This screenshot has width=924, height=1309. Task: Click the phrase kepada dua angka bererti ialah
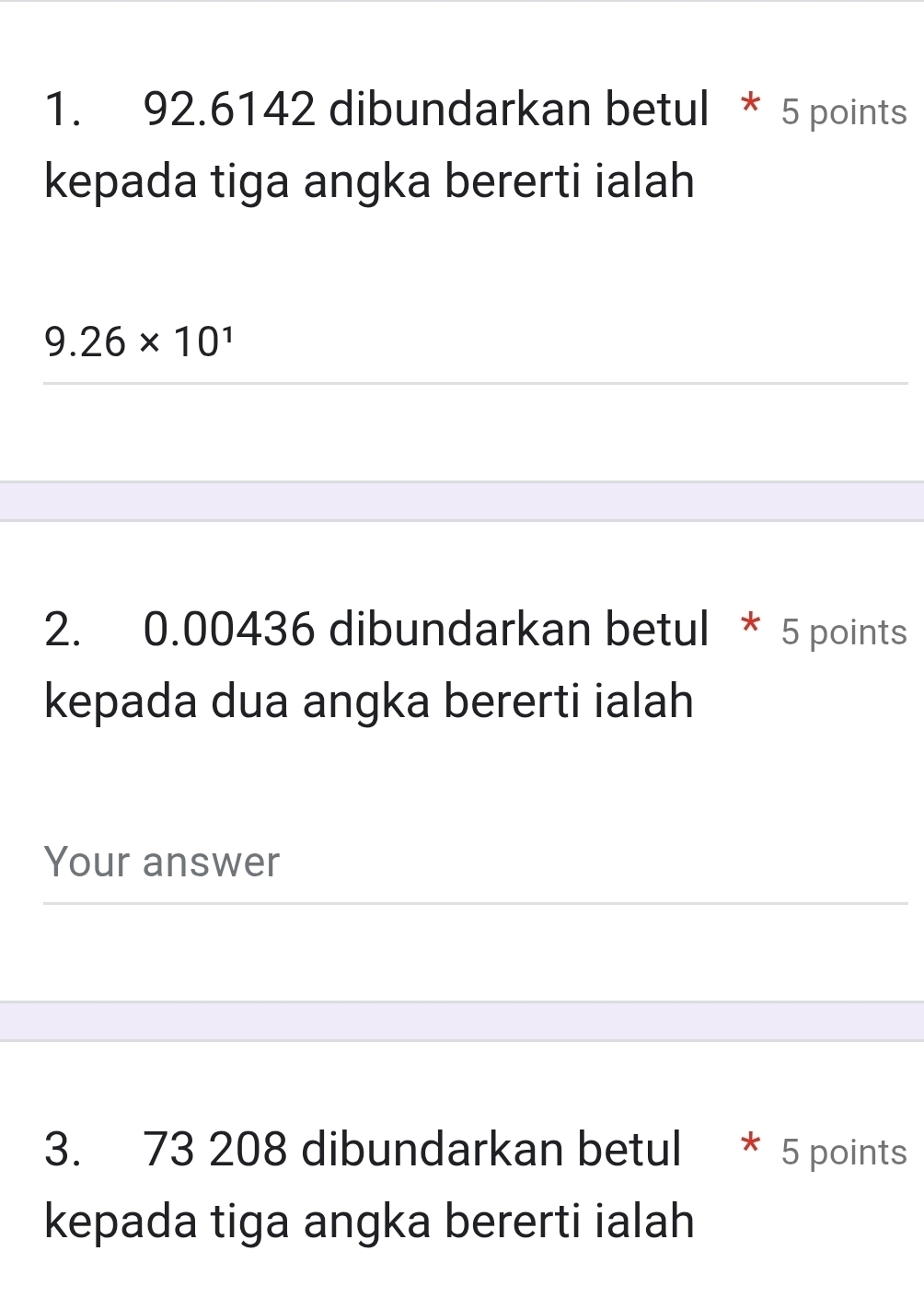click(368, 701)
